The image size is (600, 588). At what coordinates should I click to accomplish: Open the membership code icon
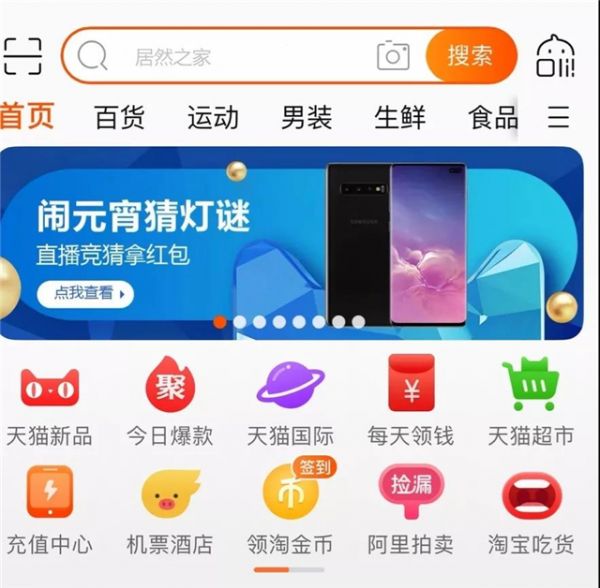pos(556,56)
